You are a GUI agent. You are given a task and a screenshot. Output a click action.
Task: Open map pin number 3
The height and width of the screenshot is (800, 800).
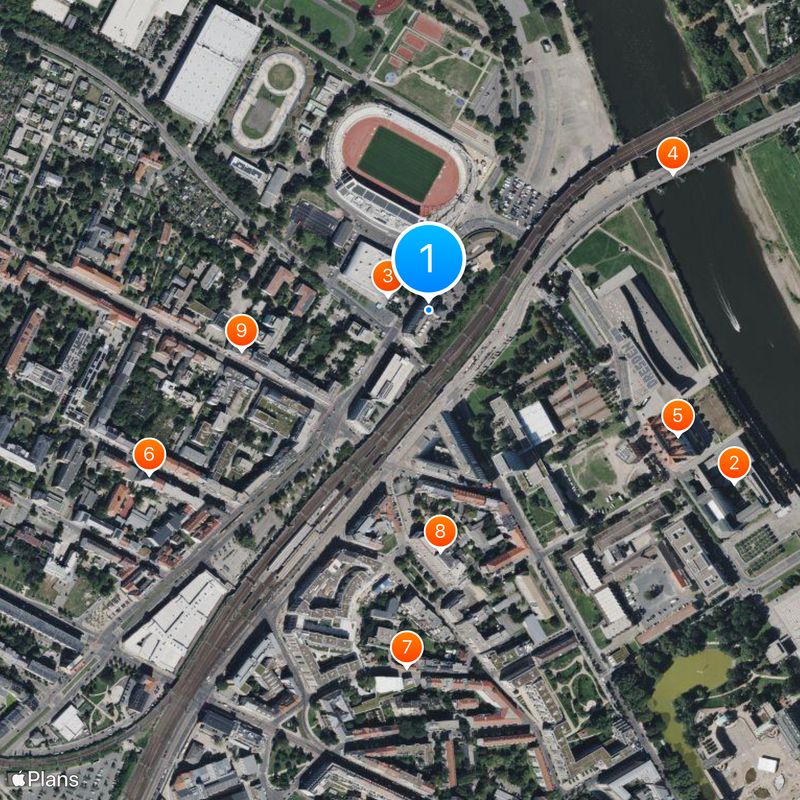[385, 275]
